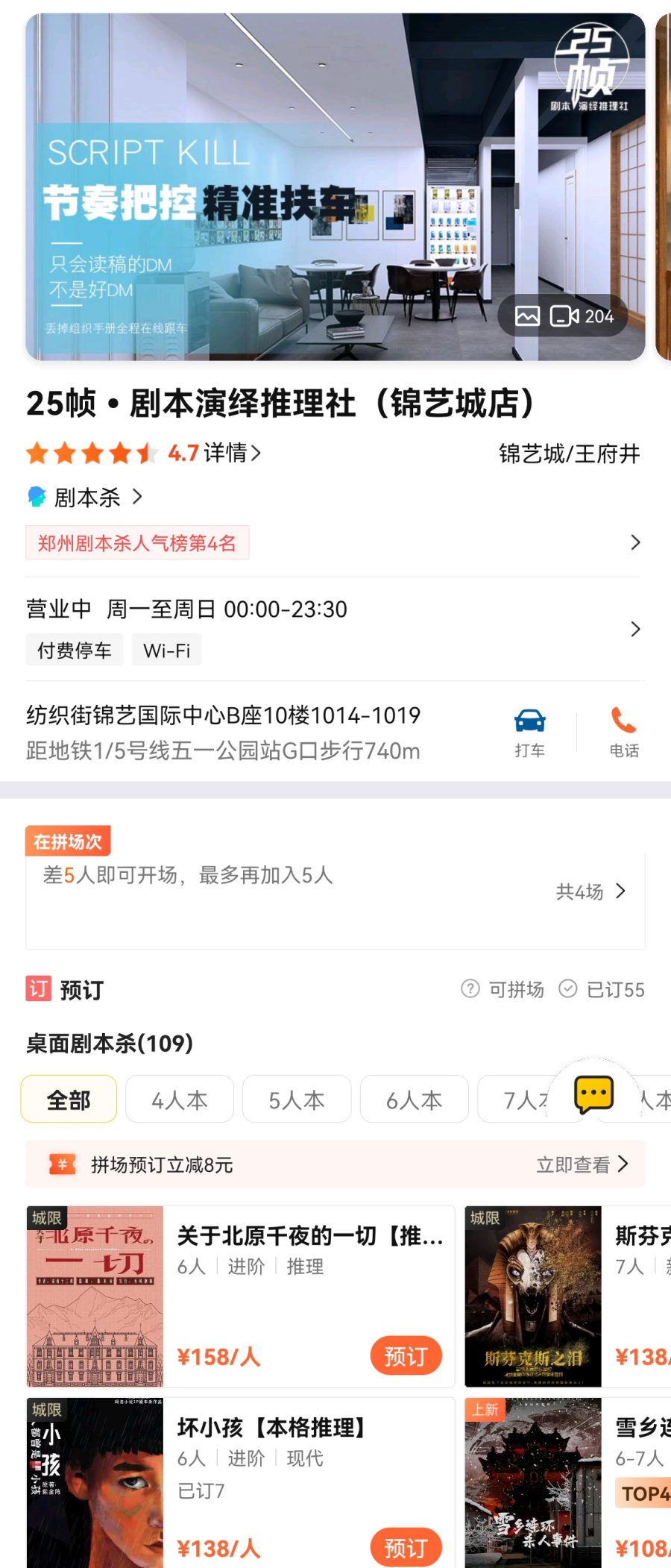Image resolution: width=671 pixels, height=1568 pixels.
Task: Filter by 6人本 scripts
Action: pyautogui.click(x=414, y=1099)
